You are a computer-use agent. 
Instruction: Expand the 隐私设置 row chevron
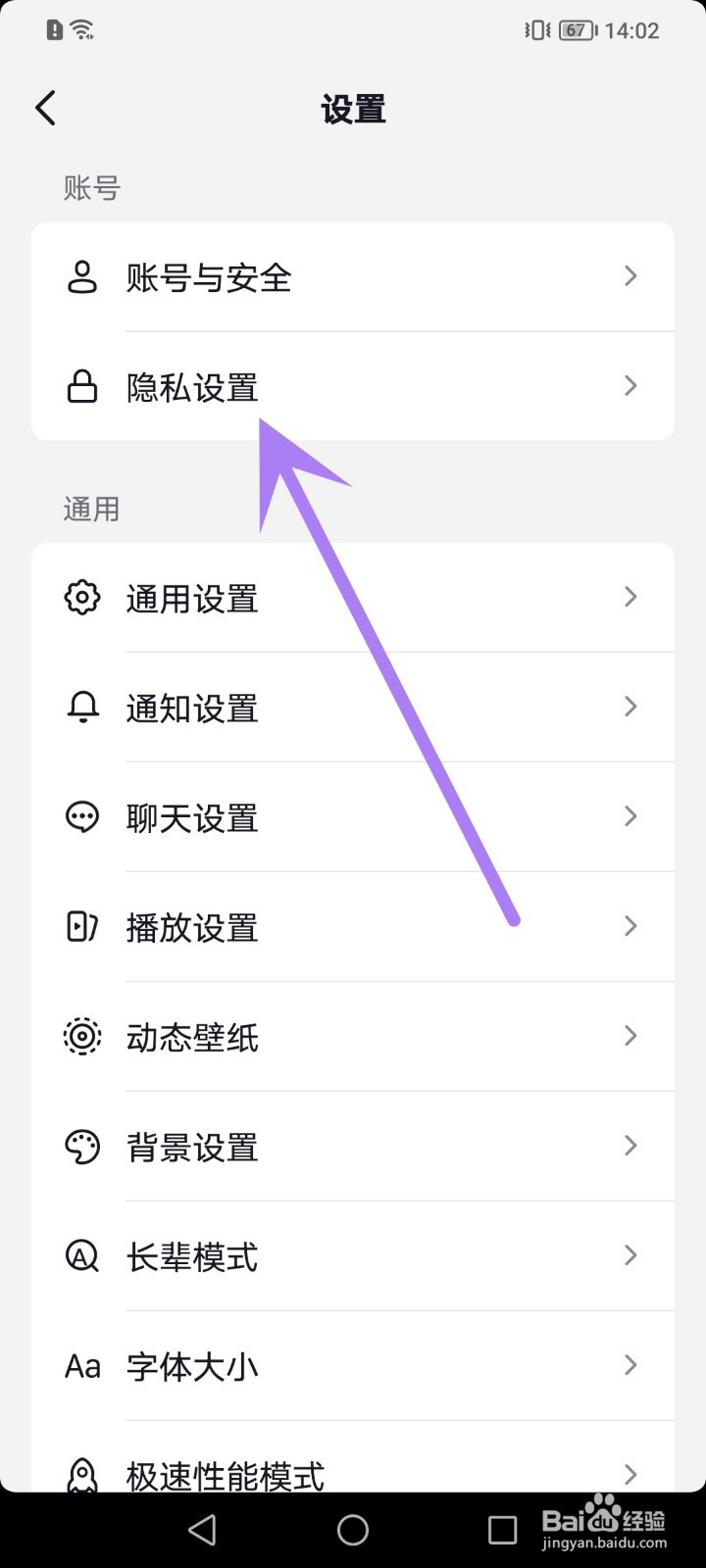630,385
